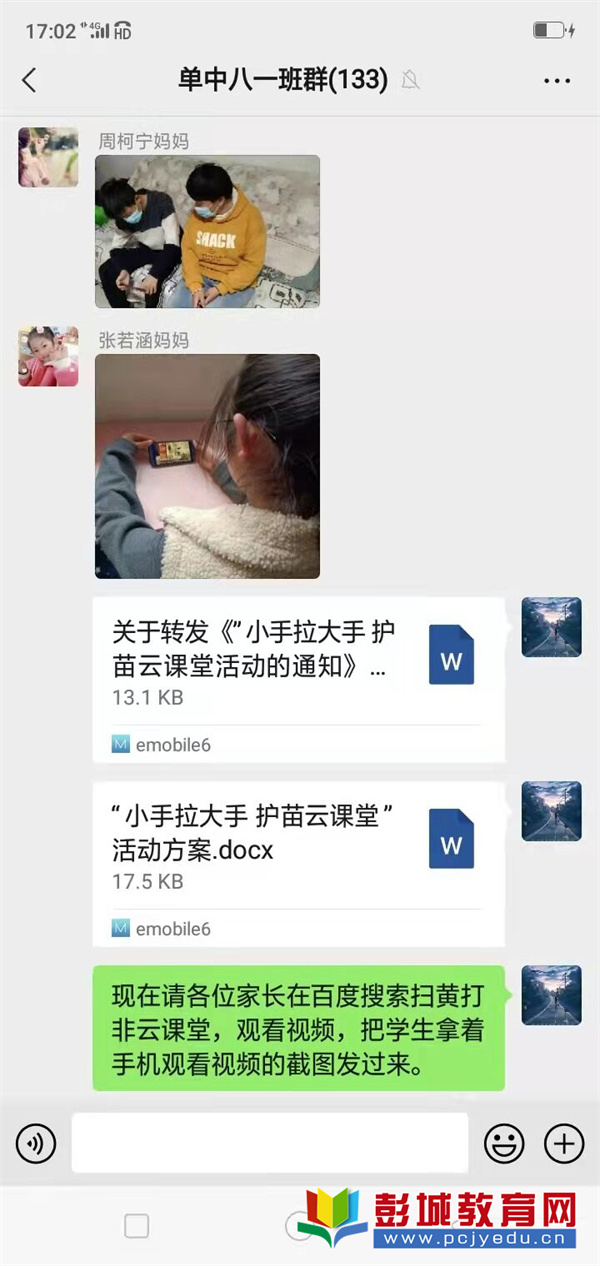
Task: Open 张若涵妈妈's profile avatar
Action: click(x=48, y=356)
